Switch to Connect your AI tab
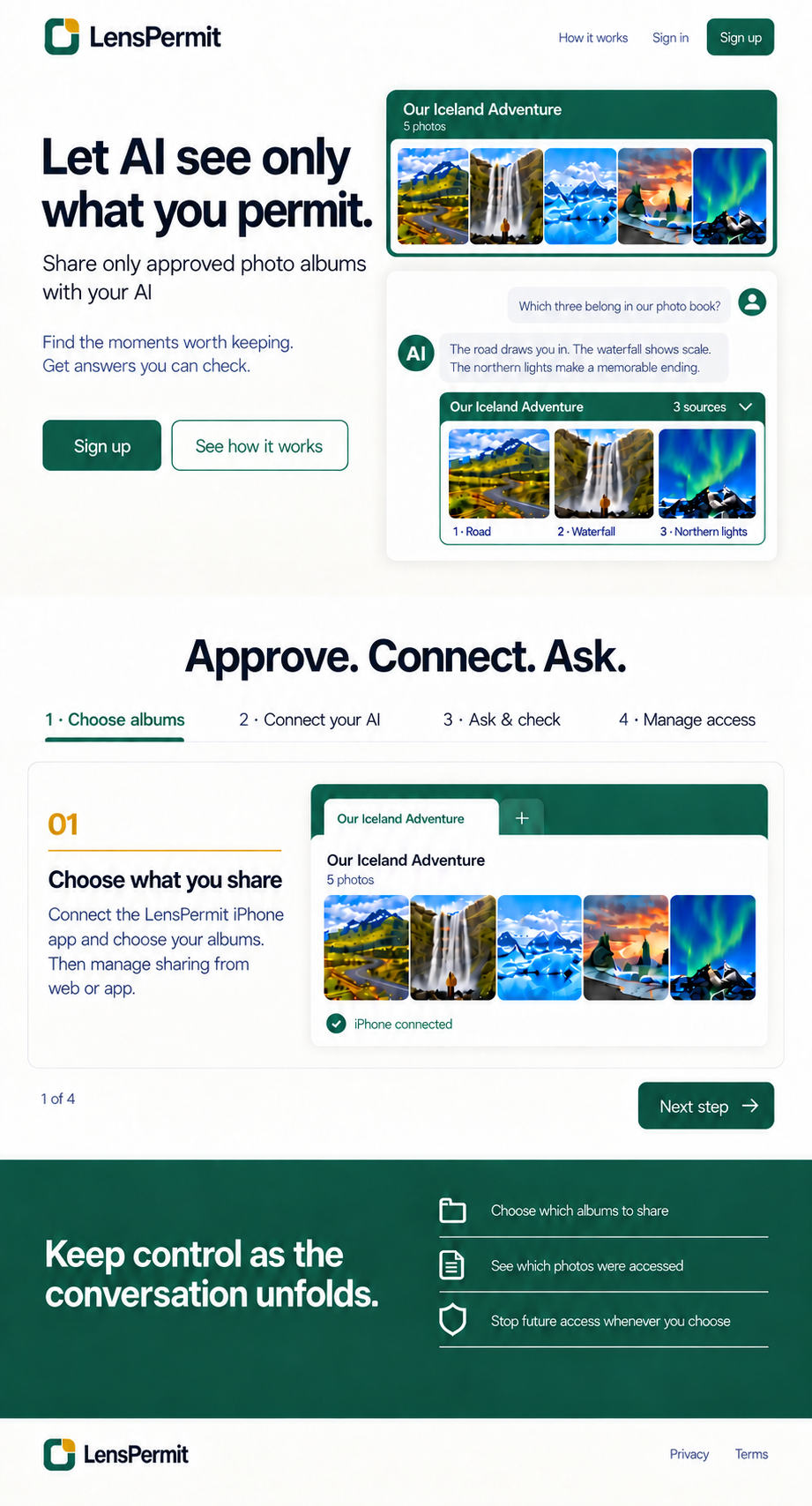 (x=309, y=719)
